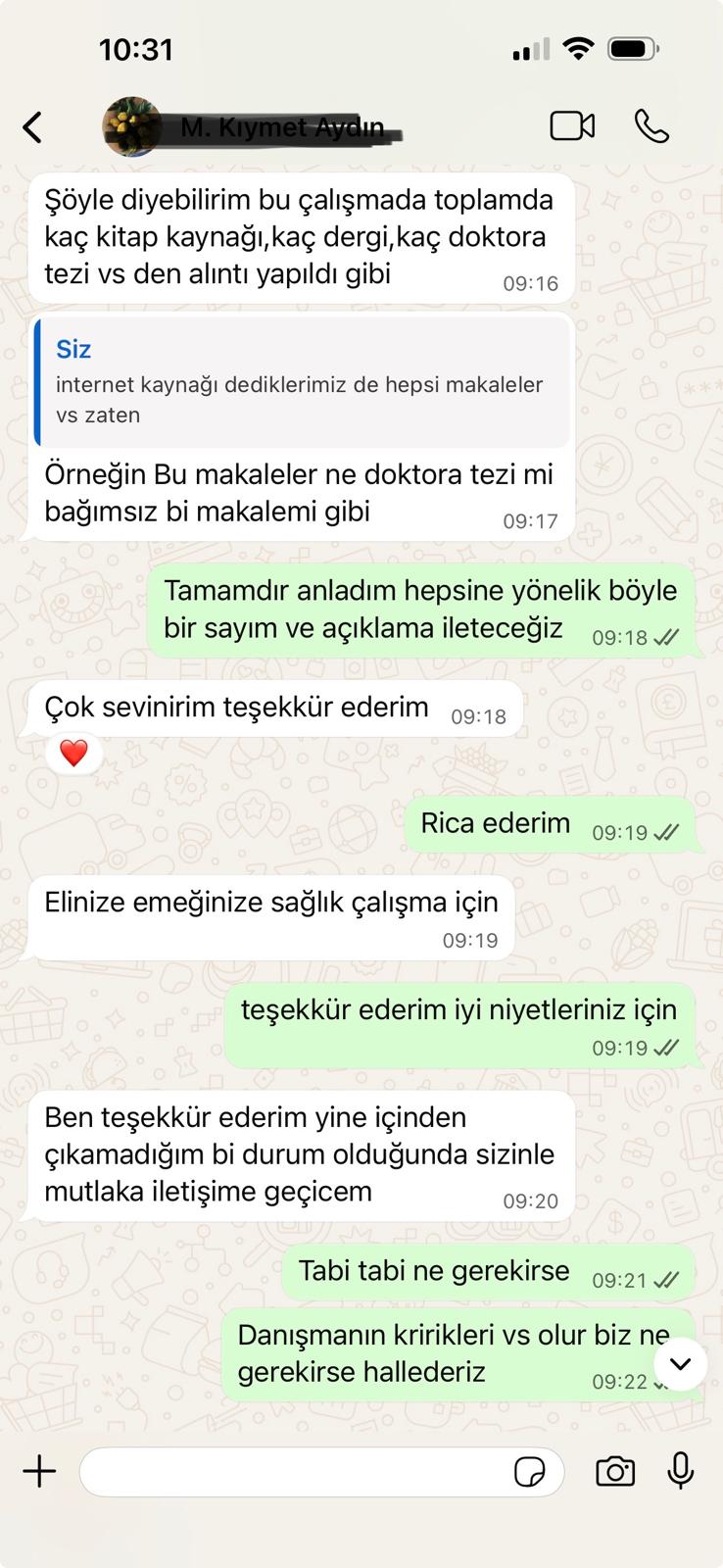Viewport: 723px width, 1568px height.
Task: Start a voice call from the chat header
Action: [x=651, y=125]
